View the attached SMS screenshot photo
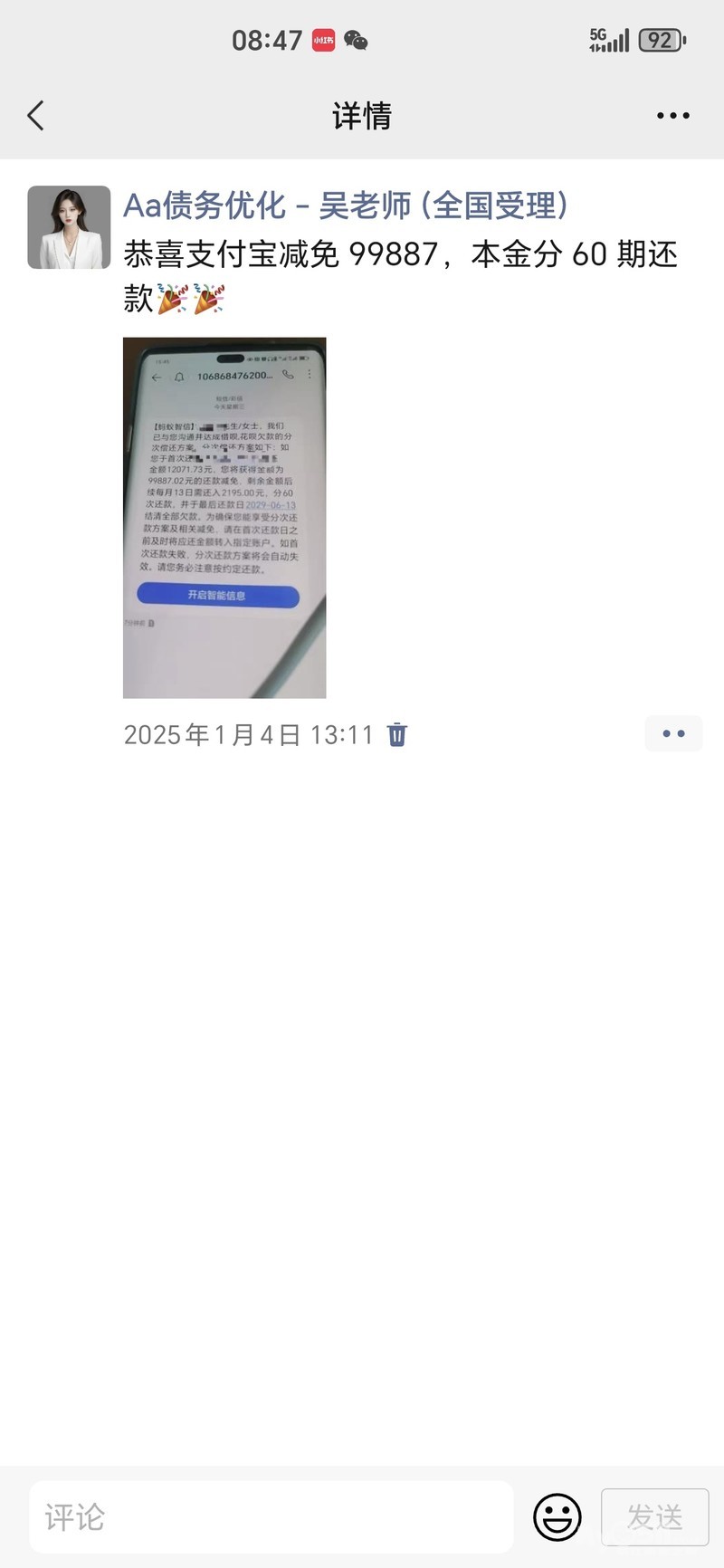This screenshot has width=724, height=1568. click(224, 517)
